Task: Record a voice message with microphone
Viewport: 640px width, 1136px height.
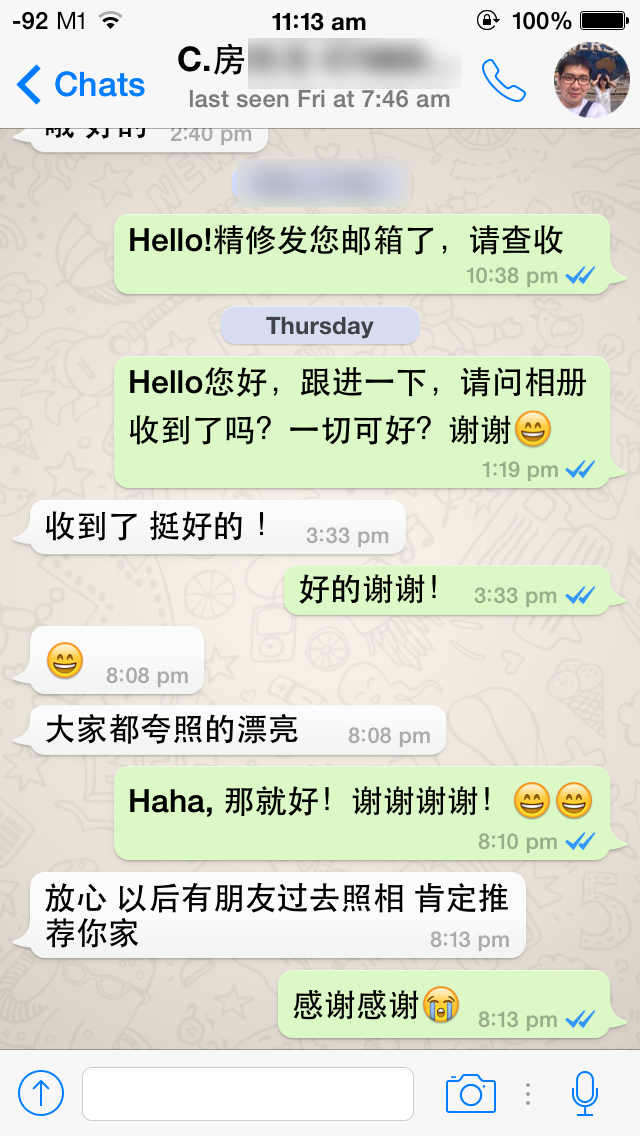Action: 585,1093
